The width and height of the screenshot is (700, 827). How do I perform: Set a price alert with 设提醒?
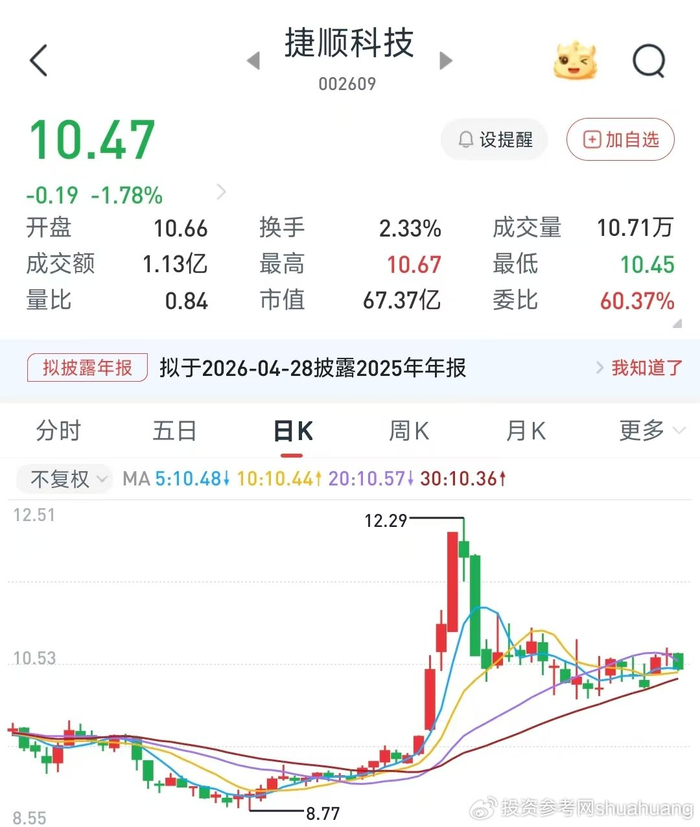point(495,140)
